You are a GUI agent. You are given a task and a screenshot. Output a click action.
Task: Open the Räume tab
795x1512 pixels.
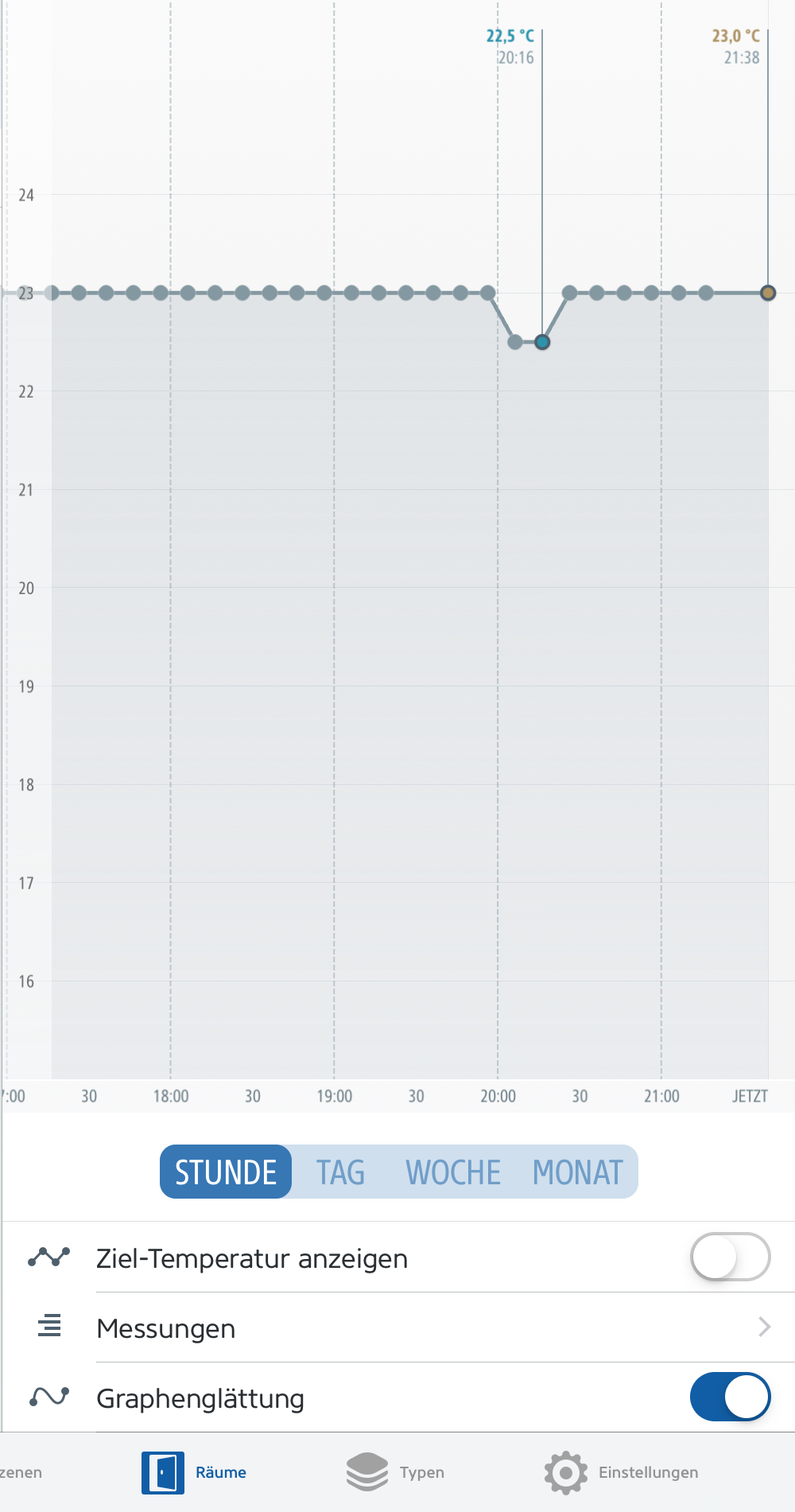click(196, 1472)
